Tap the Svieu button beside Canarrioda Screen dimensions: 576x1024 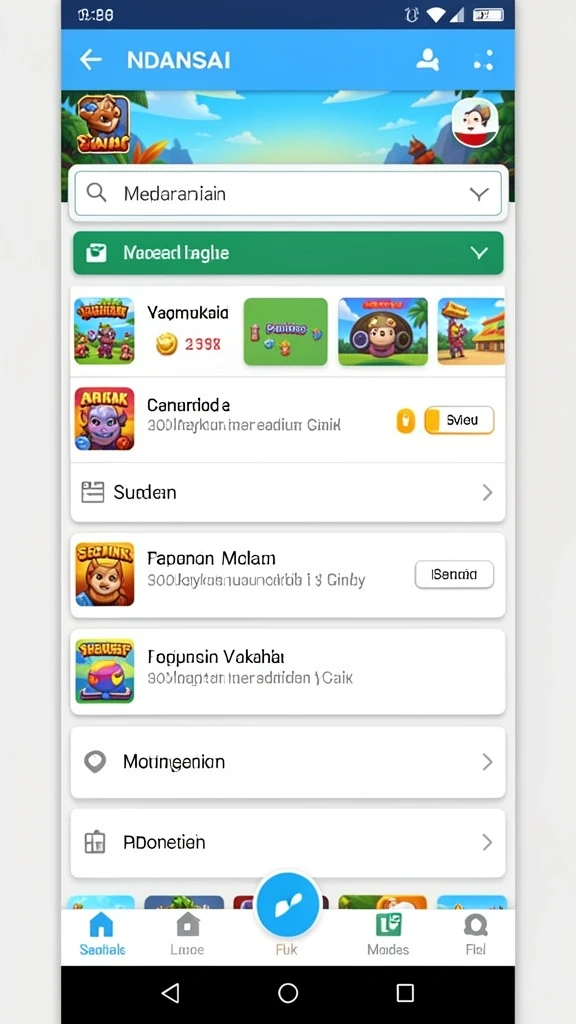coord(459,421)
